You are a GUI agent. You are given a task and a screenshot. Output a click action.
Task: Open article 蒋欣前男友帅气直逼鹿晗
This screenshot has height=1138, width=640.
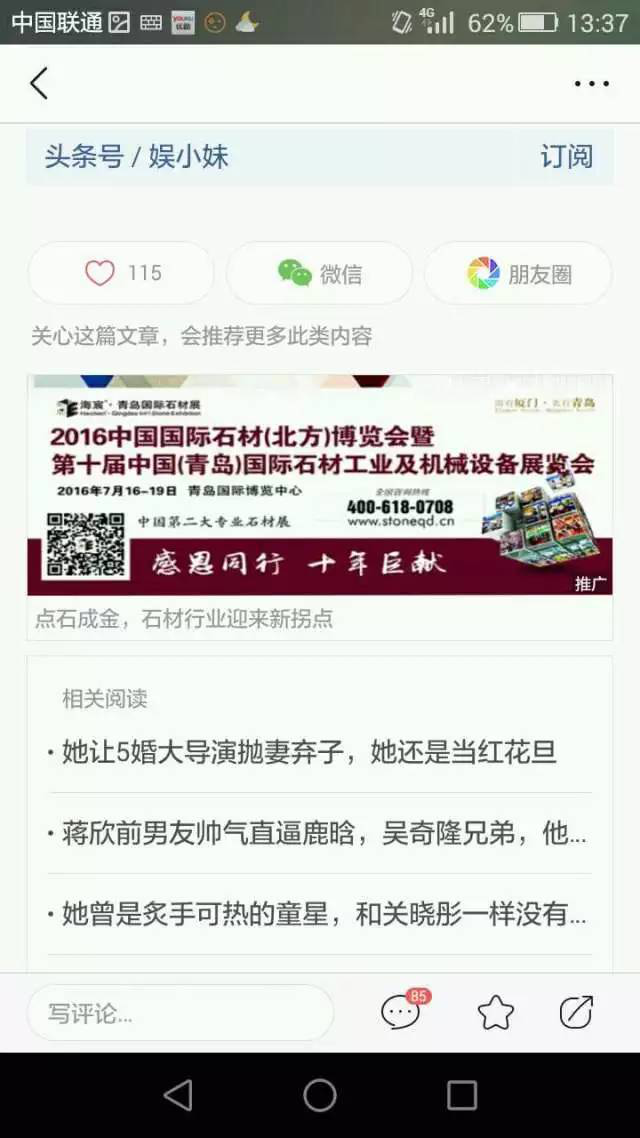coord(318,833)
